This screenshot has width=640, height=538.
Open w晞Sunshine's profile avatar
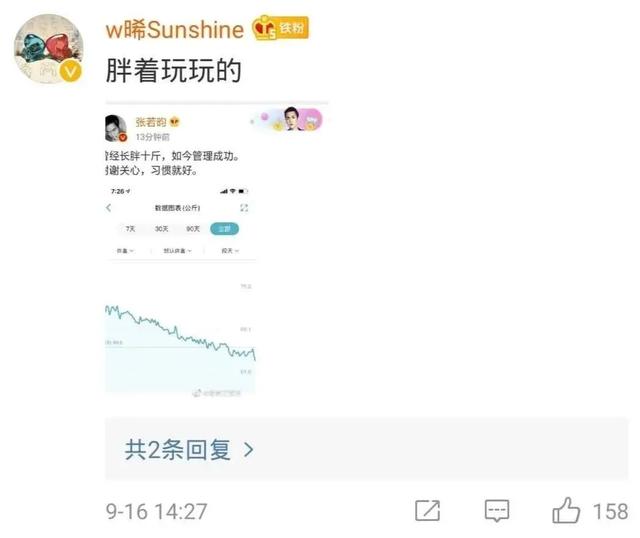(x=47, y=49)
